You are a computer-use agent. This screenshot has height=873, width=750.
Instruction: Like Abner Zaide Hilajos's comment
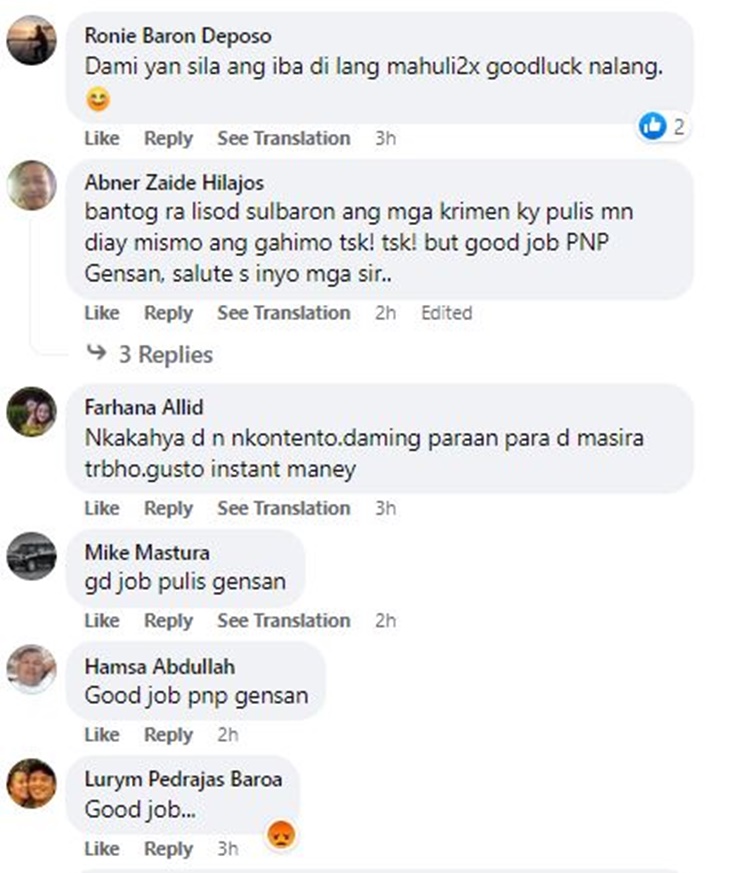click(101, 313)
